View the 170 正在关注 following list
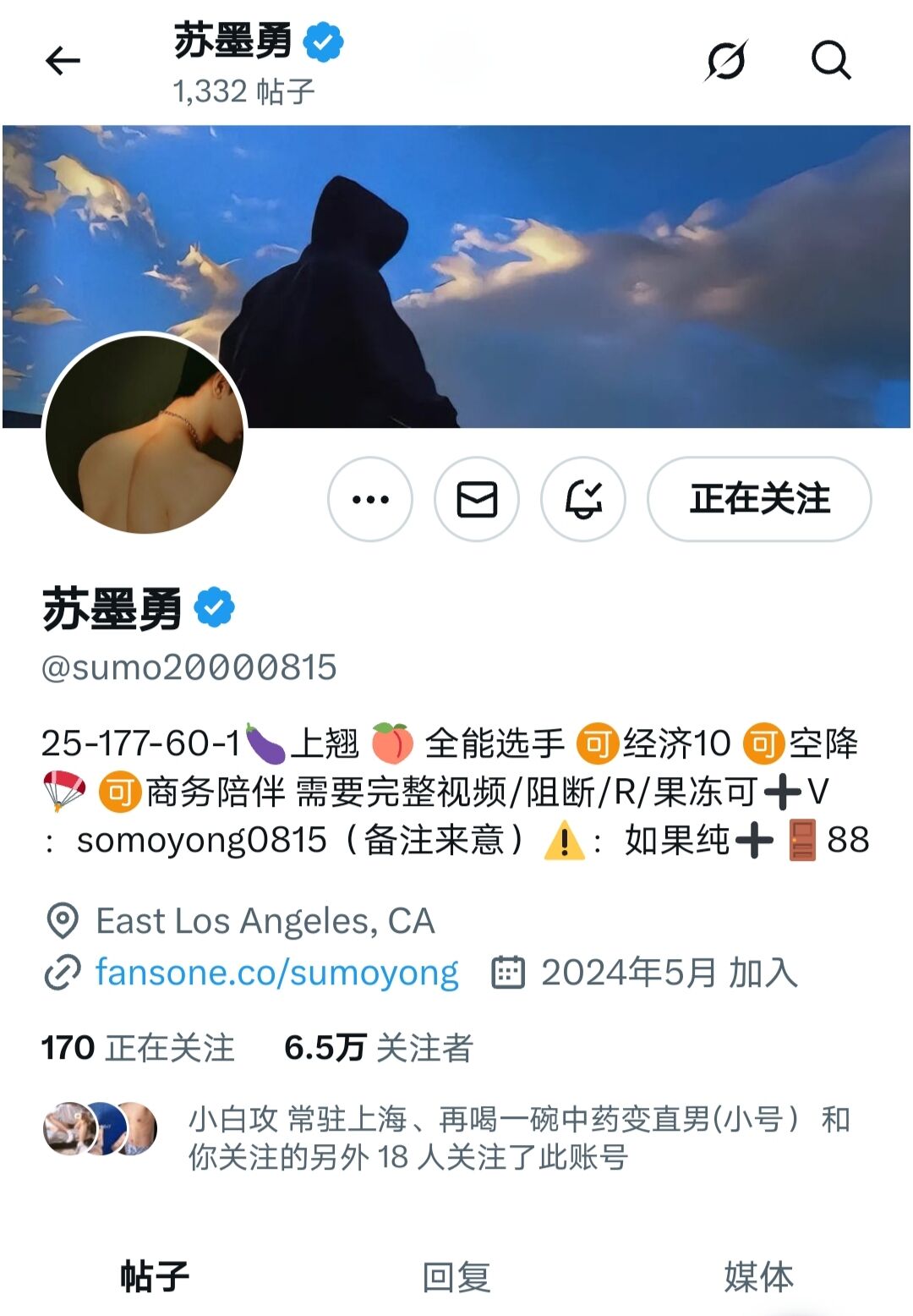The height and width of the screenshot is (1316, 913). click(x=138, y=1048)
